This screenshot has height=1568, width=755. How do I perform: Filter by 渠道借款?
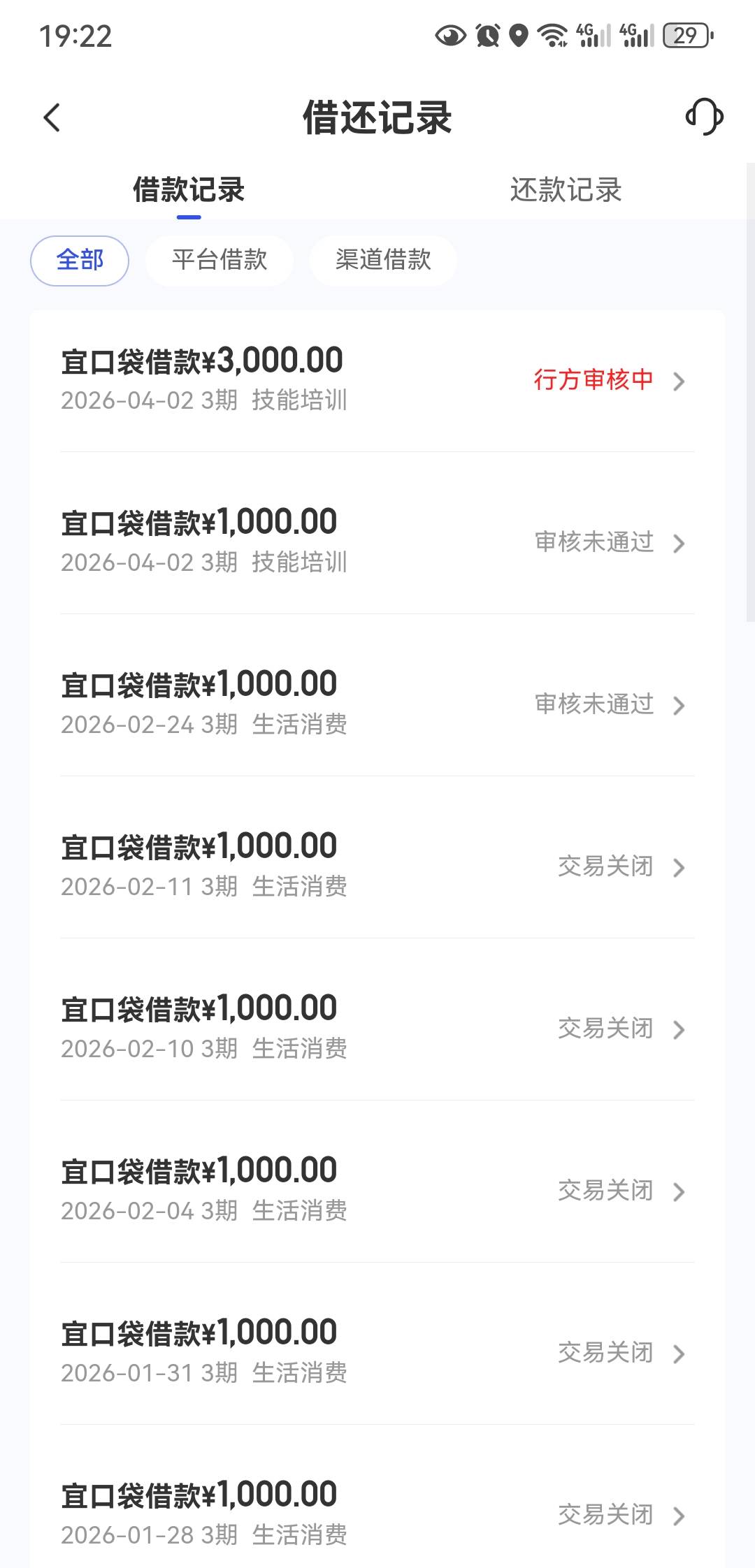pyautogui.click(x=383, y=261)
